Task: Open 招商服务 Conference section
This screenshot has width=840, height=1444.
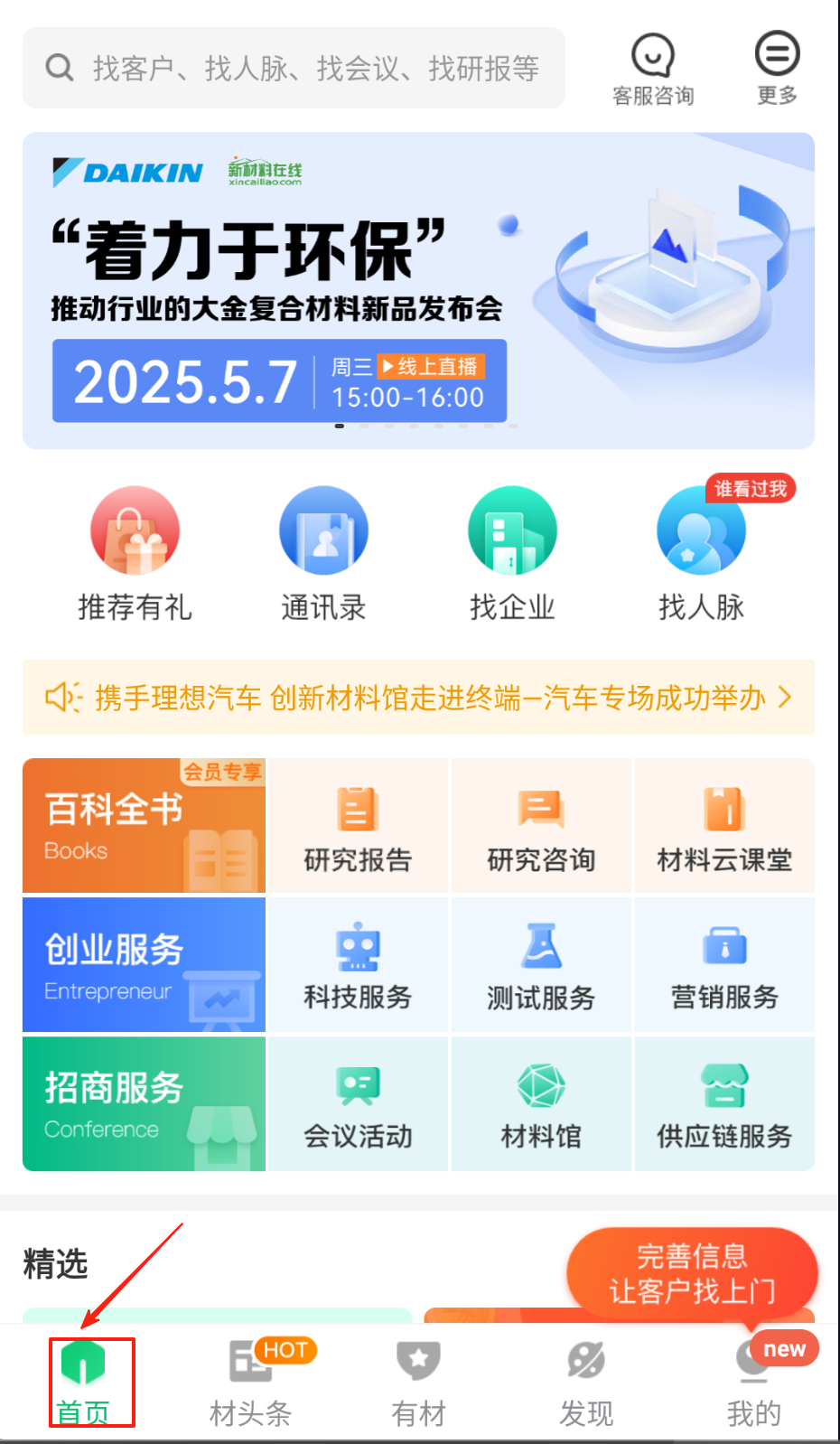Action: pos(144,1103)
